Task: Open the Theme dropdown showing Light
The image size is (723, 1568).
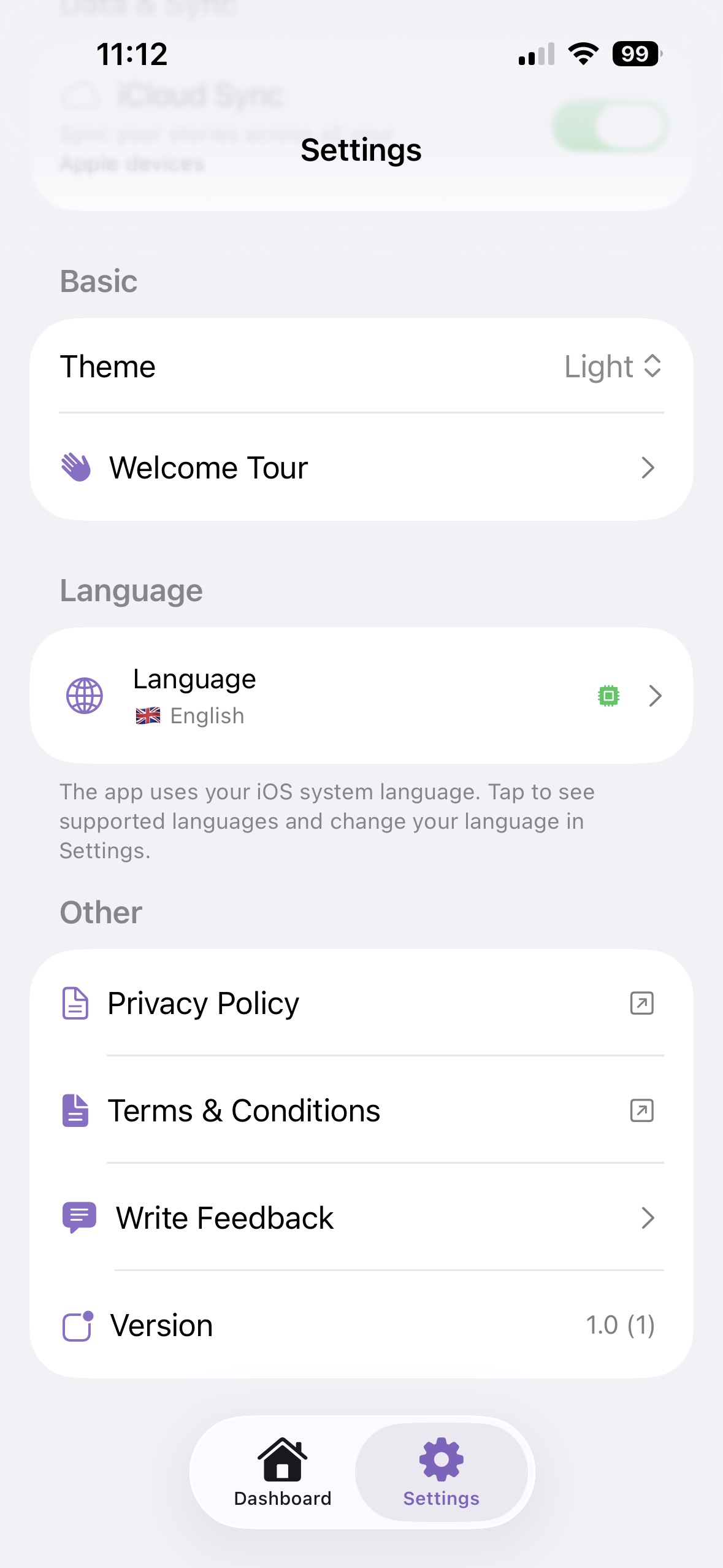Action: [613, 367]
